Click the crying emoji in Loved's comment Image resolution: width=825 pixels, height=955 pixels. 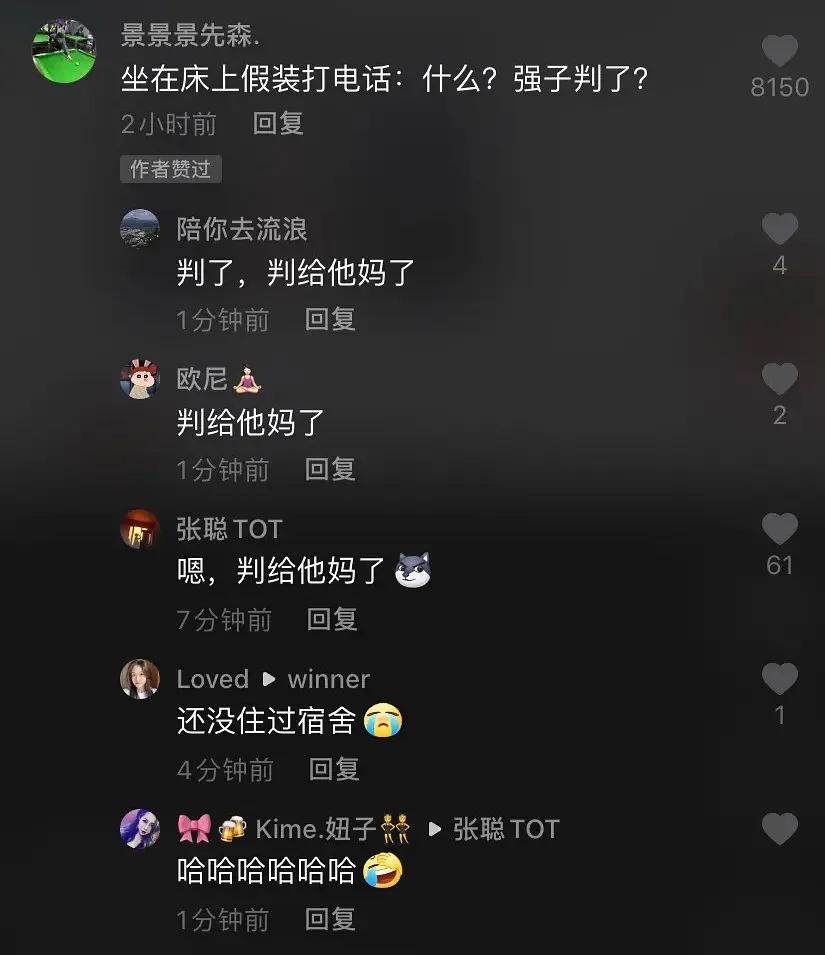pos(382,720)
